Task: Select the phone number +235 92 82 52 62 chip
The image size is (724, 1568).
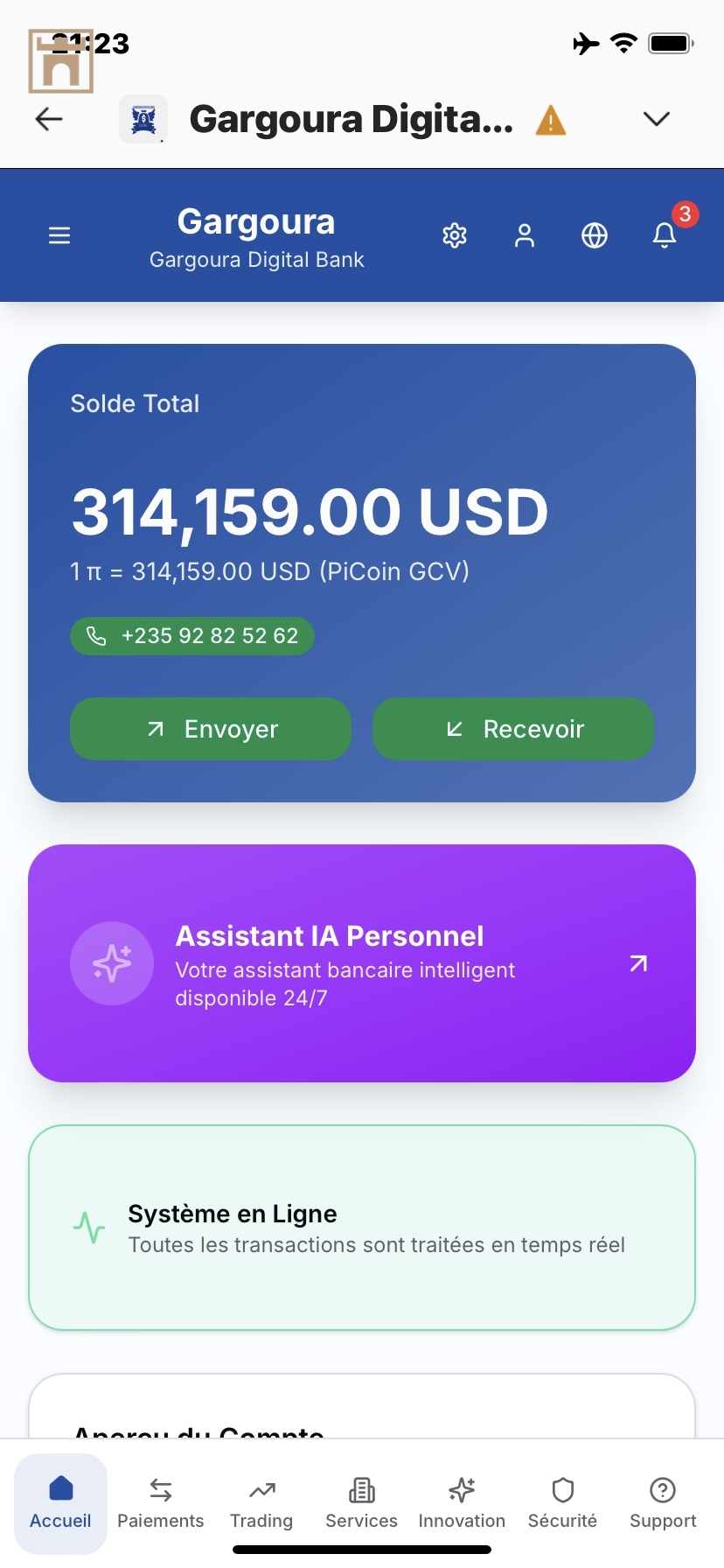Action: tap(192, 636)
